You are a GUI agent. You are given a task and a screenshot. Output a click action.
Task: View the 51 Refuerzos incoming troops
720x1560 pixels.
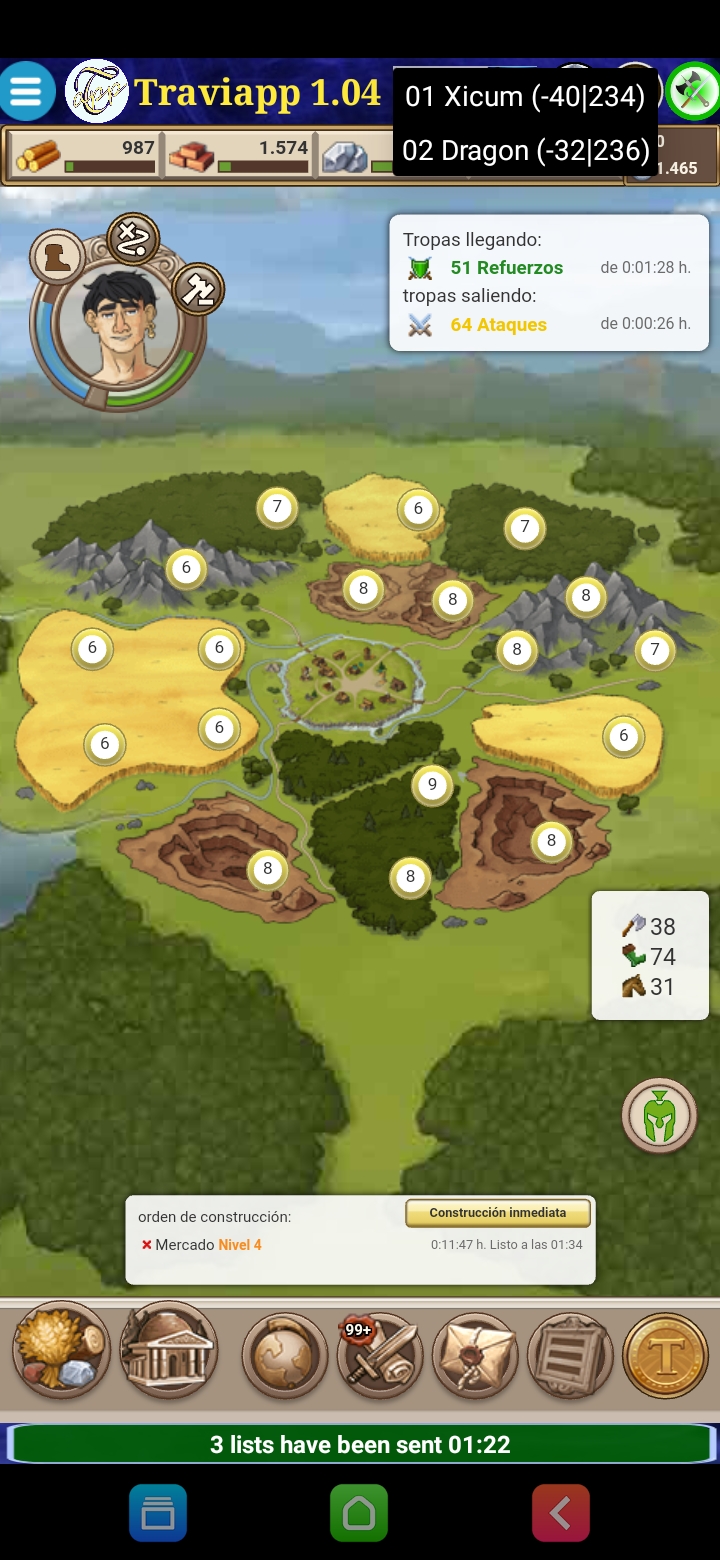coord(506,267)
